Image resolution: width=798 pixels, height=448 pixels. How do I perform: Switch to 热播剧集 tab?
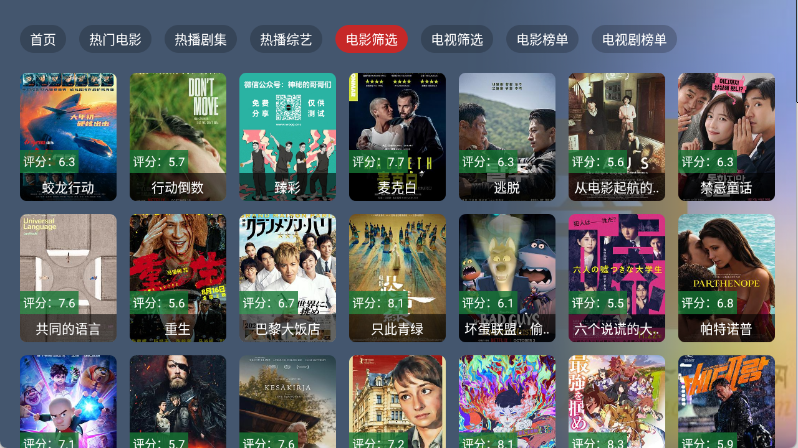tap(200, 40)
